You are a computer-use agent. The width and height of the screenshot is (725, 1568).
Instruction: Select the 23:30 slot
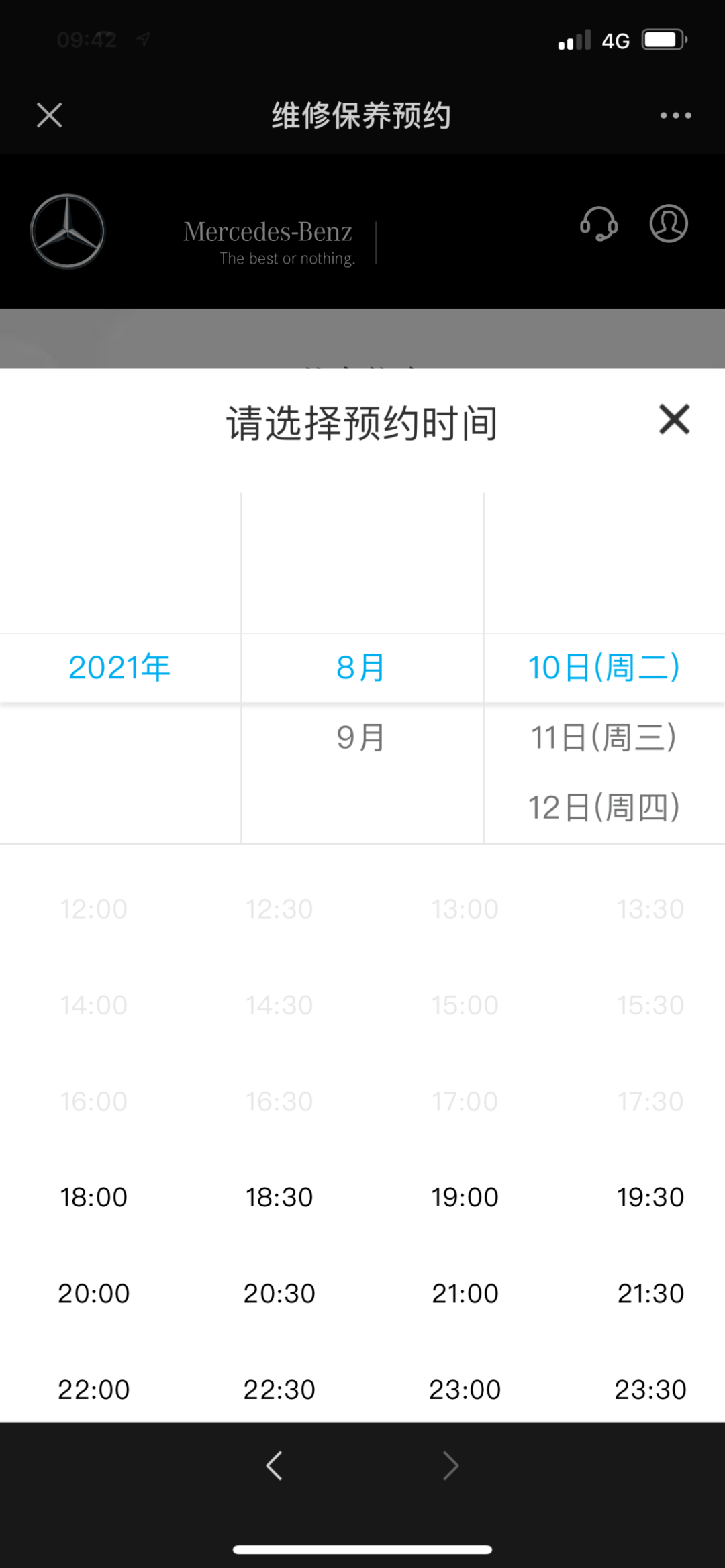pyautogui.click(x=650, y=1390)
